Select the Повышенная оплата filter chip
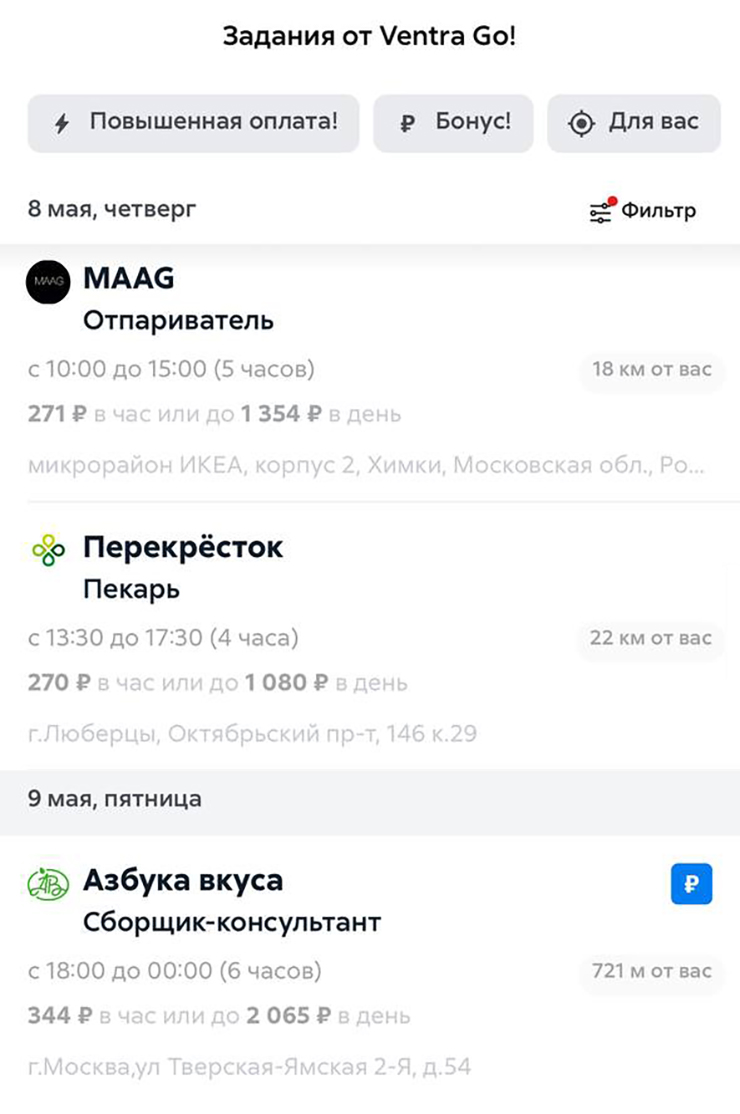 193,124
